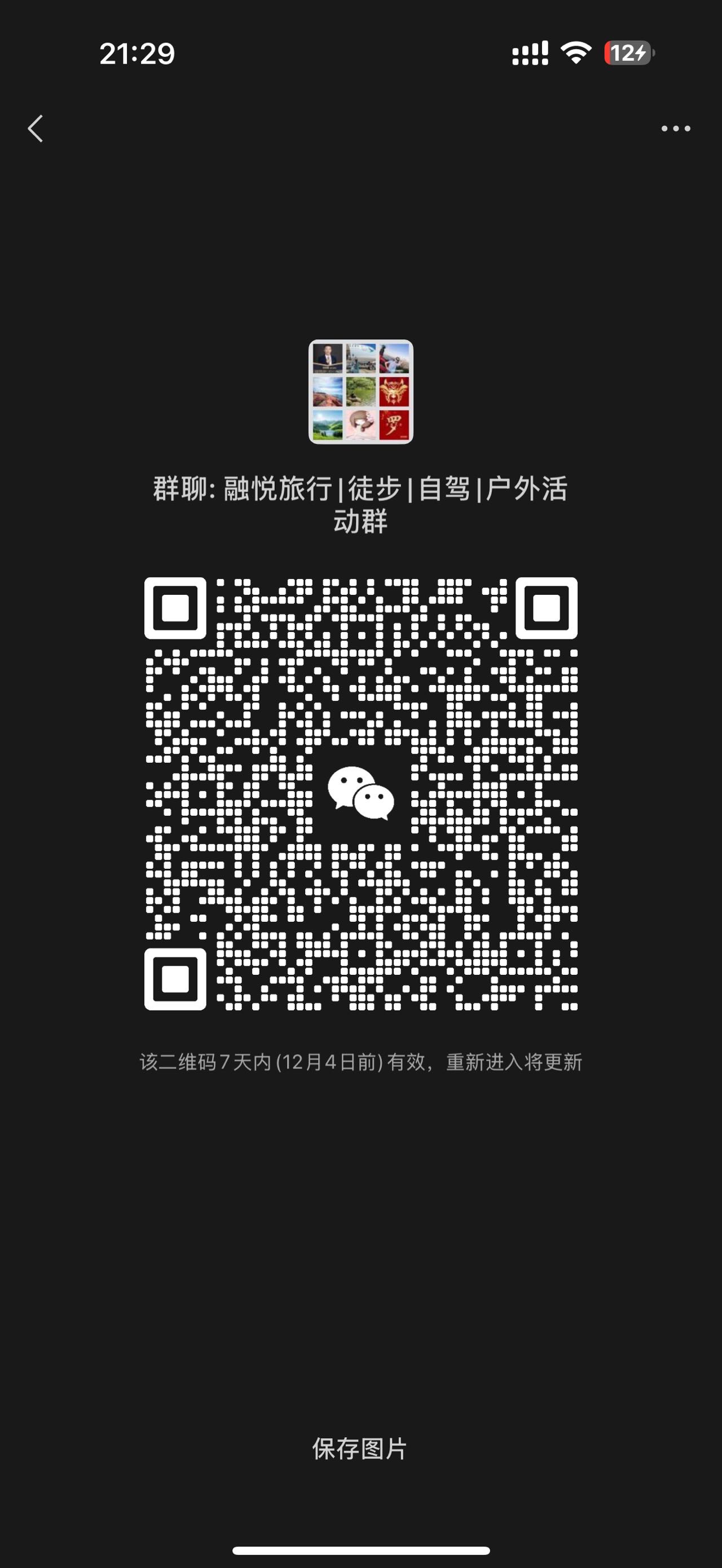This screenshot has width=722, height=1568.
Task: Tap the home indicator bar at bottom
Action: (x=360, y=1549)
